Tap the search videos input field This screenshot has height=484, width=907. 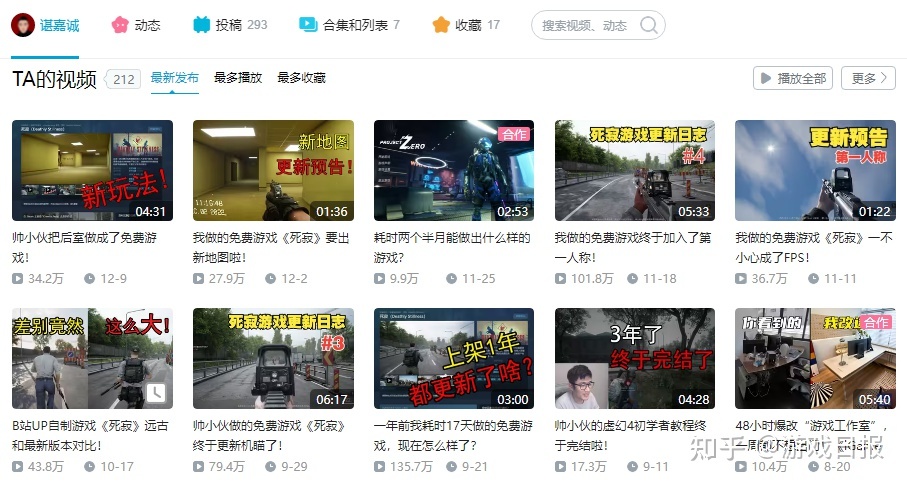click(585, 26)
